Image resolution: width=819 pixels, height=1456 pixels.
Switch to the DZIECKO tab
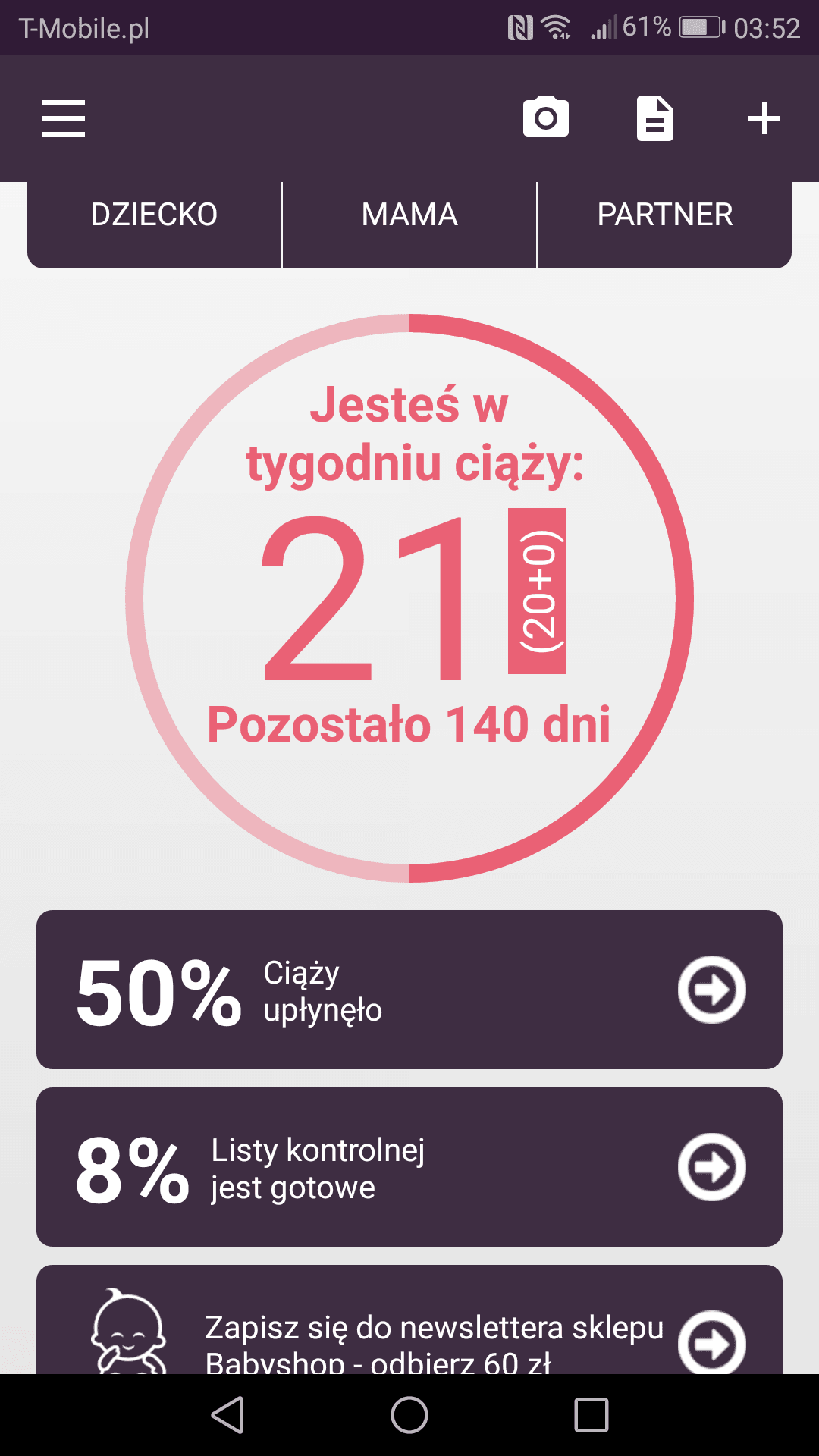pyautogui.click(x=154, y=215)
